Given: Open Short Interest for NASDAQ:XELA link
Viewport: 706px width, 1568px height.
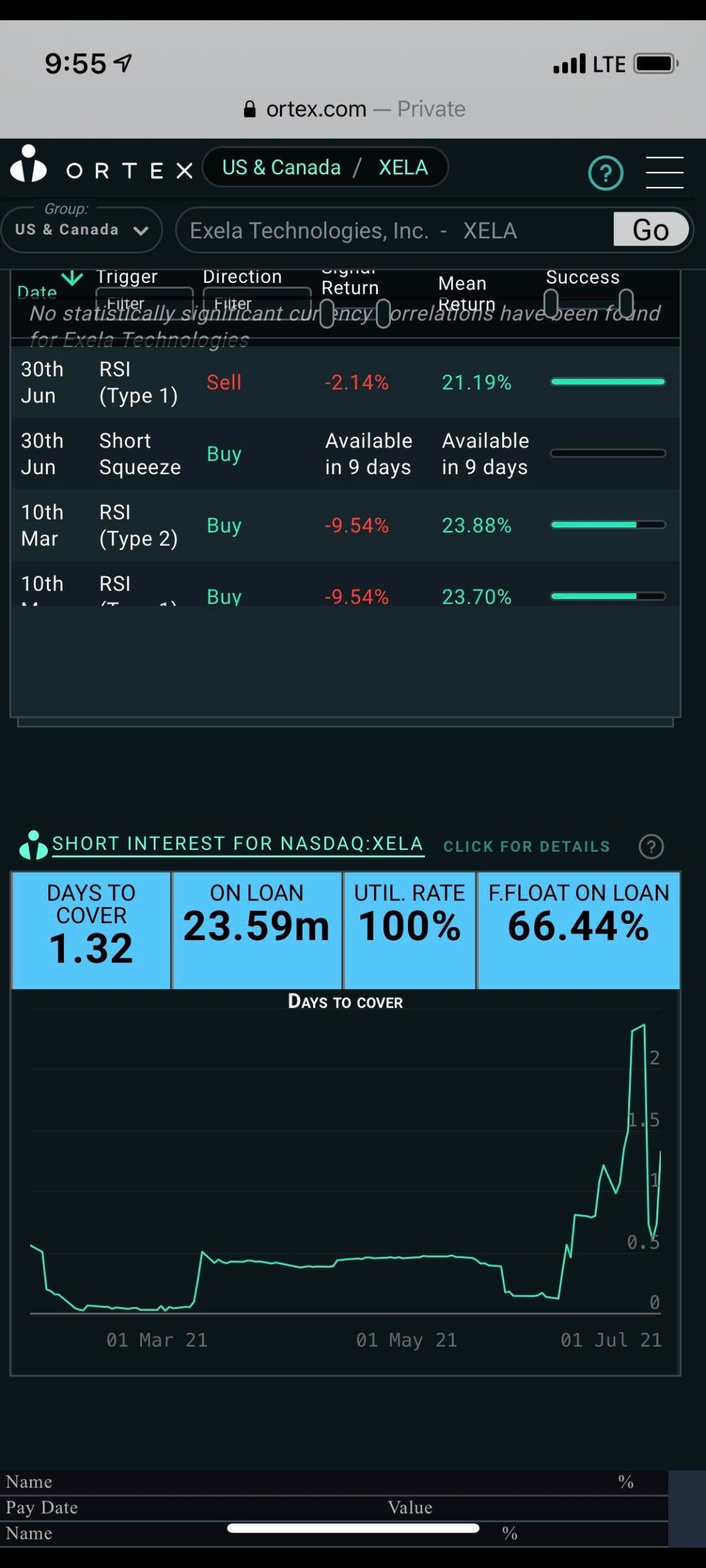Looking at the screenshot, I should (237, 843).
